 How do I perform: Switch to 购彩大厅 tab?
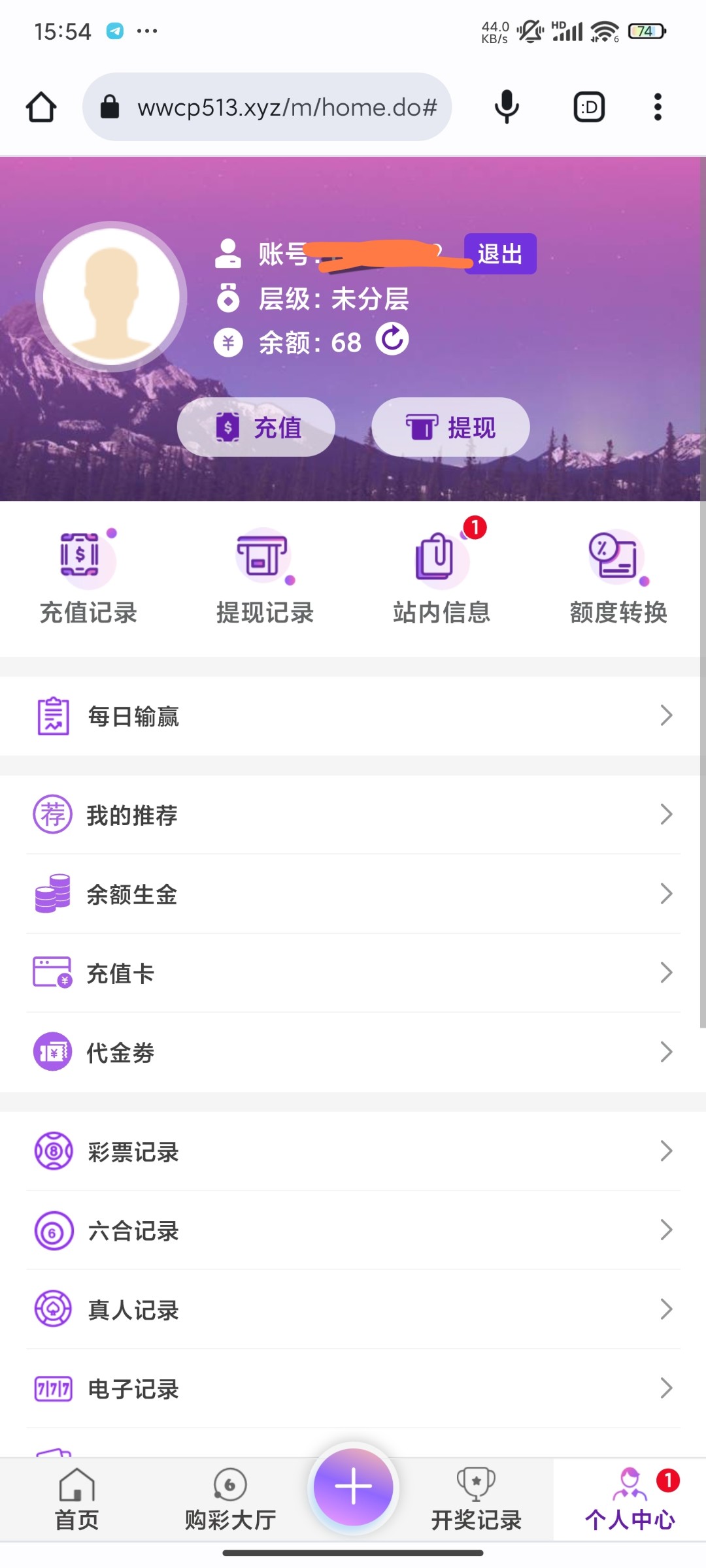click(x=230, y=1500)
